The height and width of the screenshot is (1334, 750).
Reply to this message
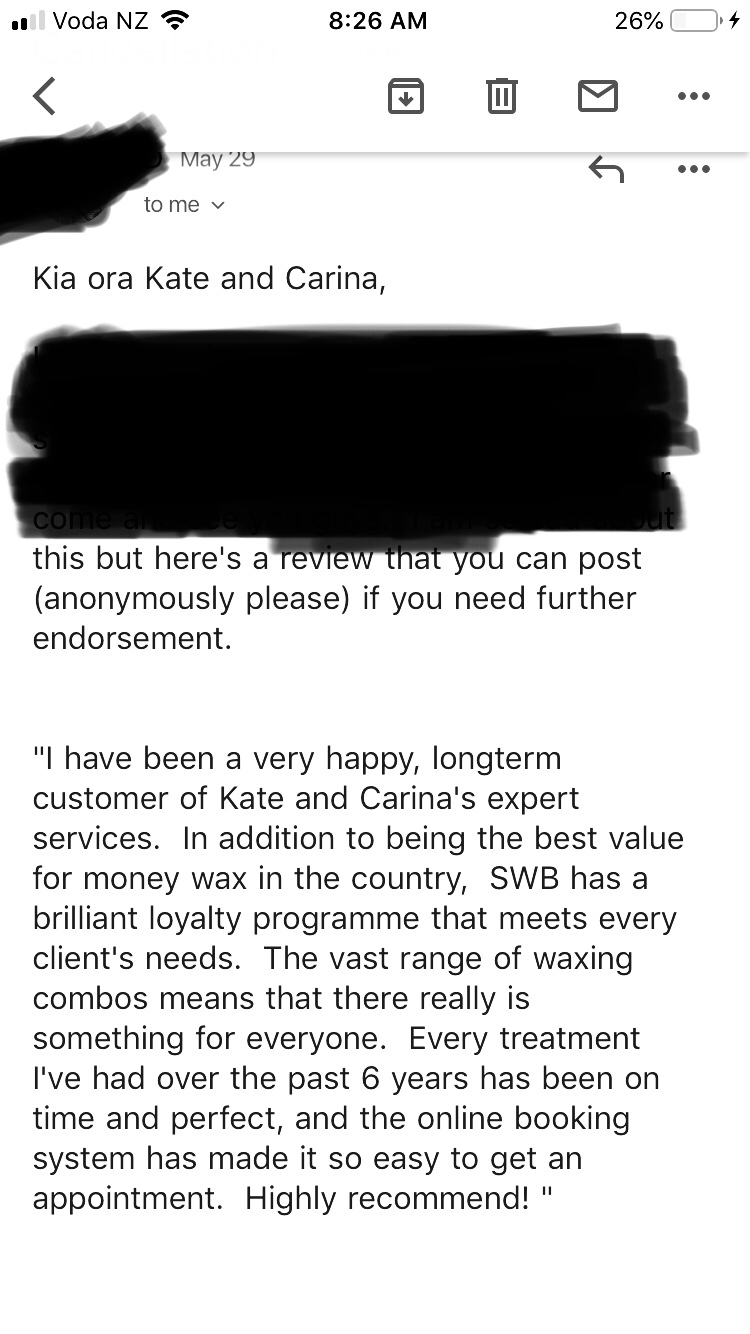606,169
